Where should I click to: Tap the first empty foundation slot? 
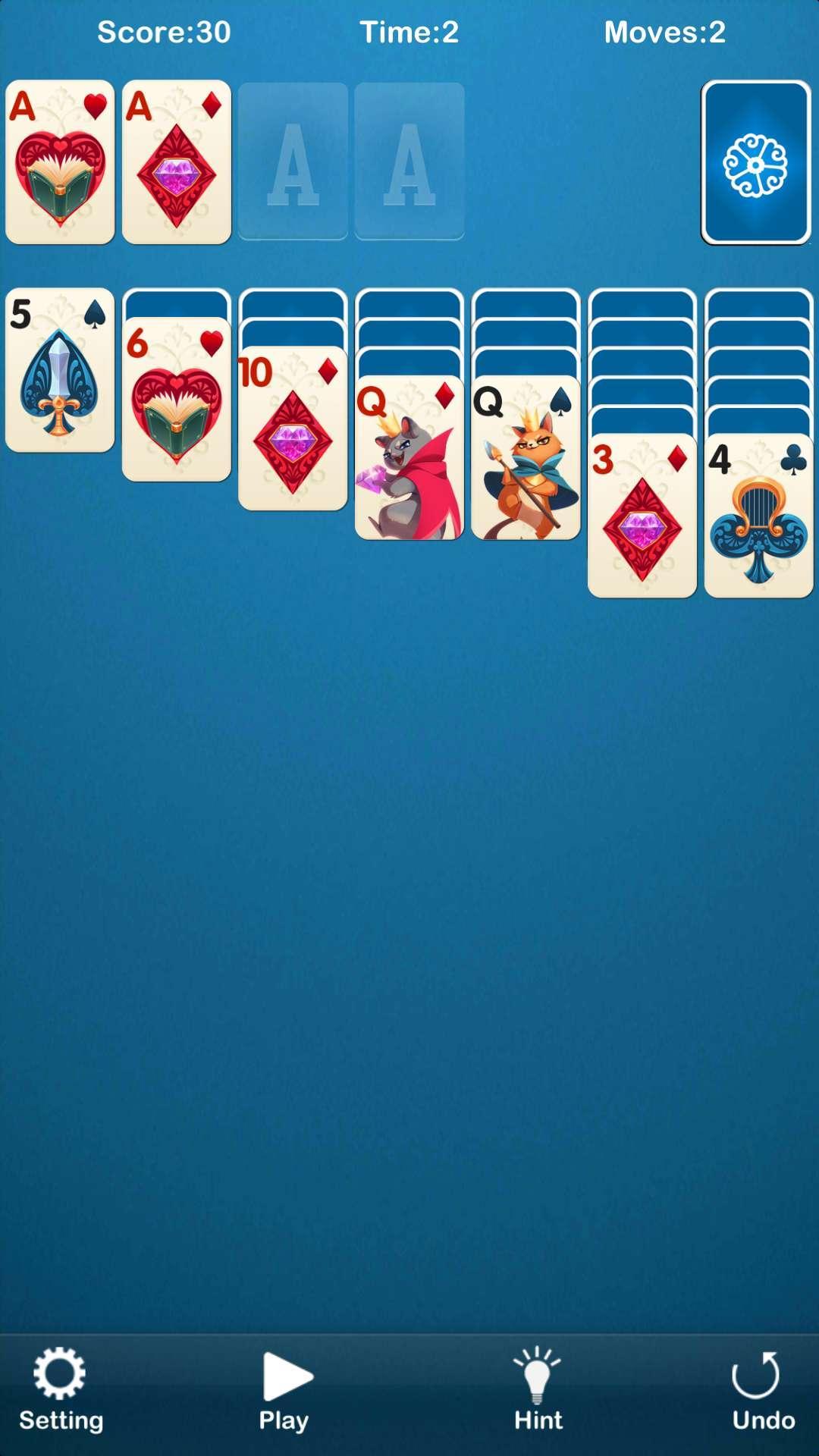[293, 159]
